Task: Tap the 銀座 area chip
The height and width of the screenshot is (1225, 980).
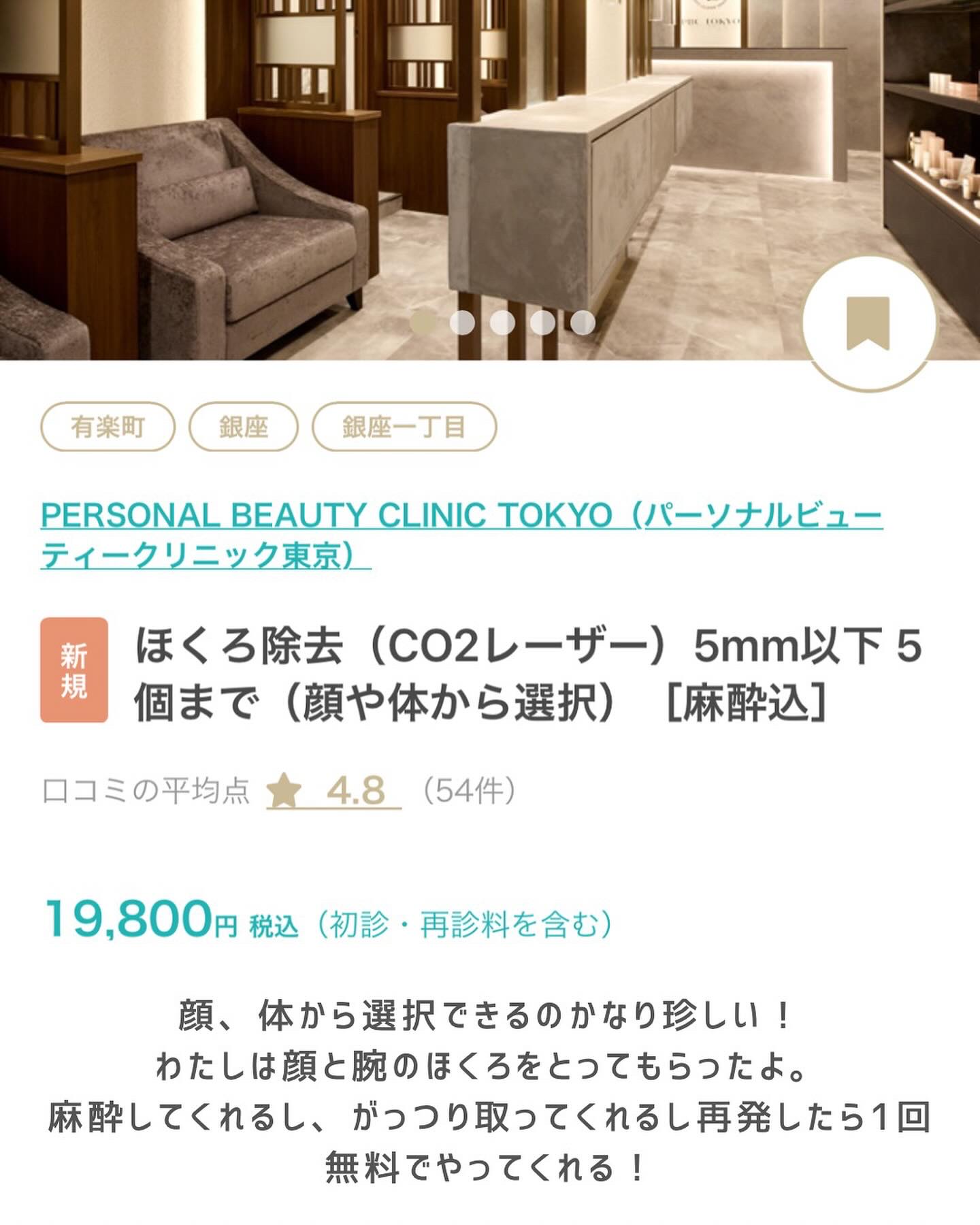Action: [243, 427]
